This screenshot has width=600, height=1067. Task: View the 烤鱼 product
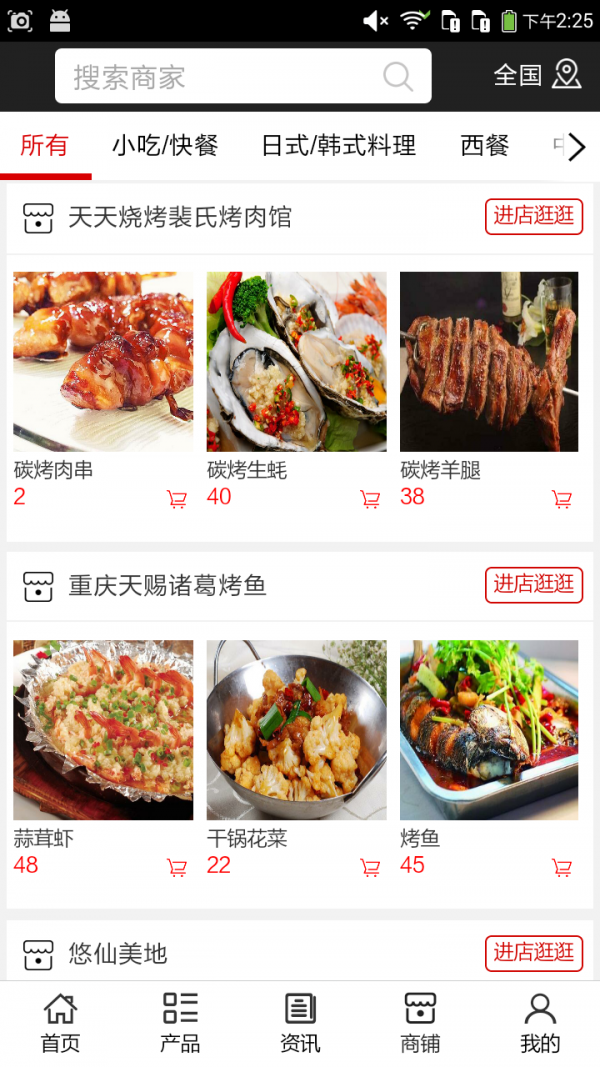pos(489,730)
